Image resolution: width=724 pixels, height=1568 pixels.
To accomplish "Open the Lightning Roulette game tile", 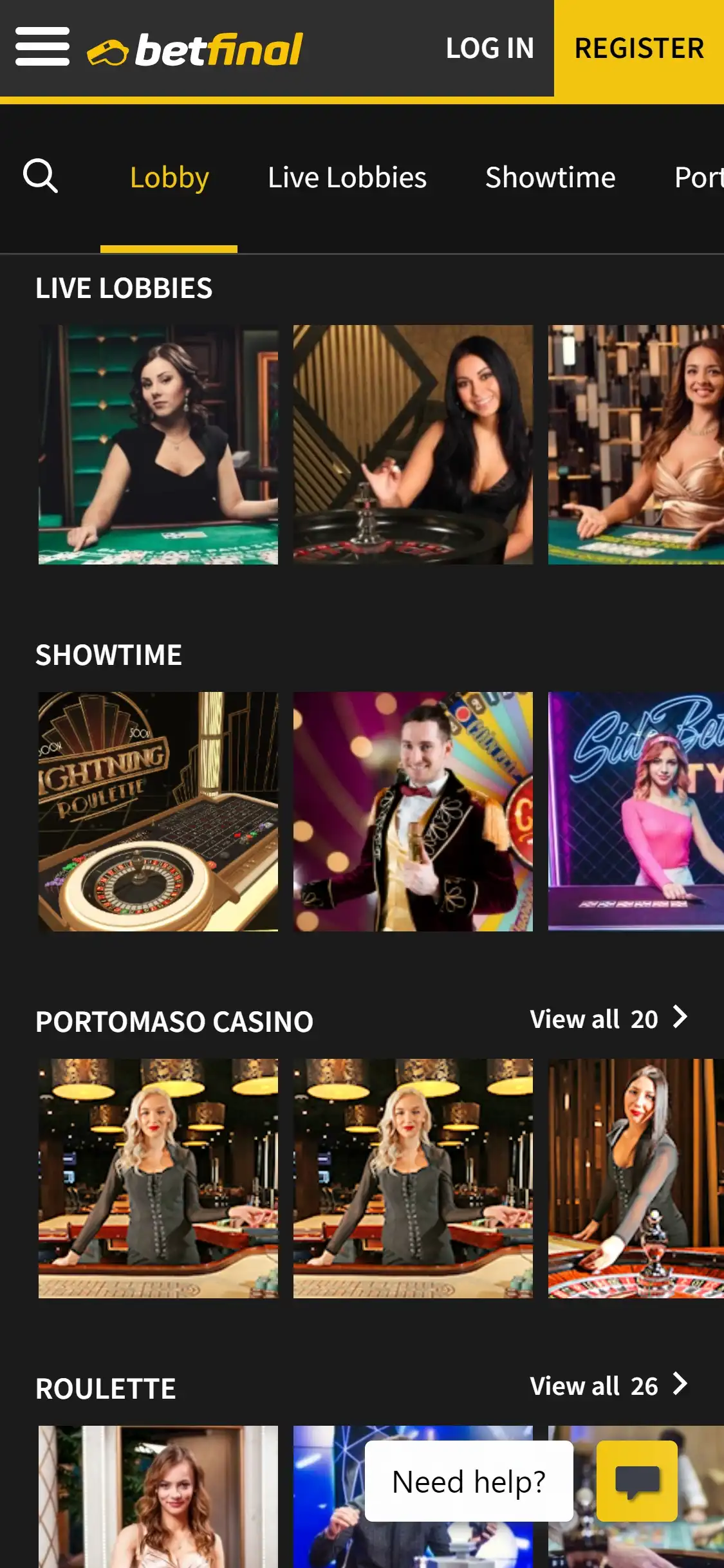I will pos(158,812).
